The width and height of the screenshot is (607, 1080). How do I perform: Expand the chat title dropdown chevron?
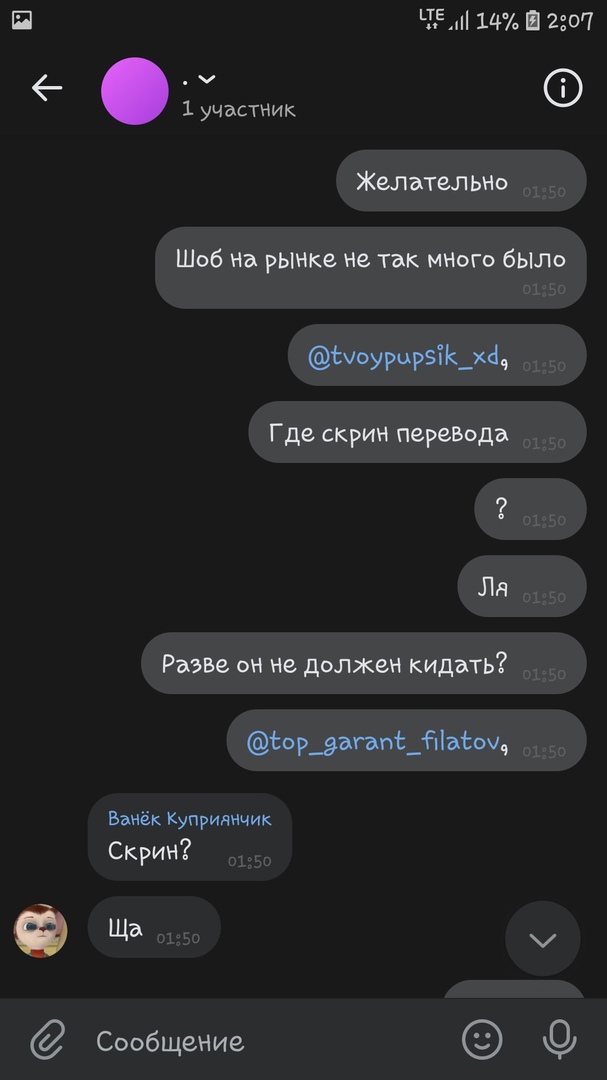coord(207,80)
